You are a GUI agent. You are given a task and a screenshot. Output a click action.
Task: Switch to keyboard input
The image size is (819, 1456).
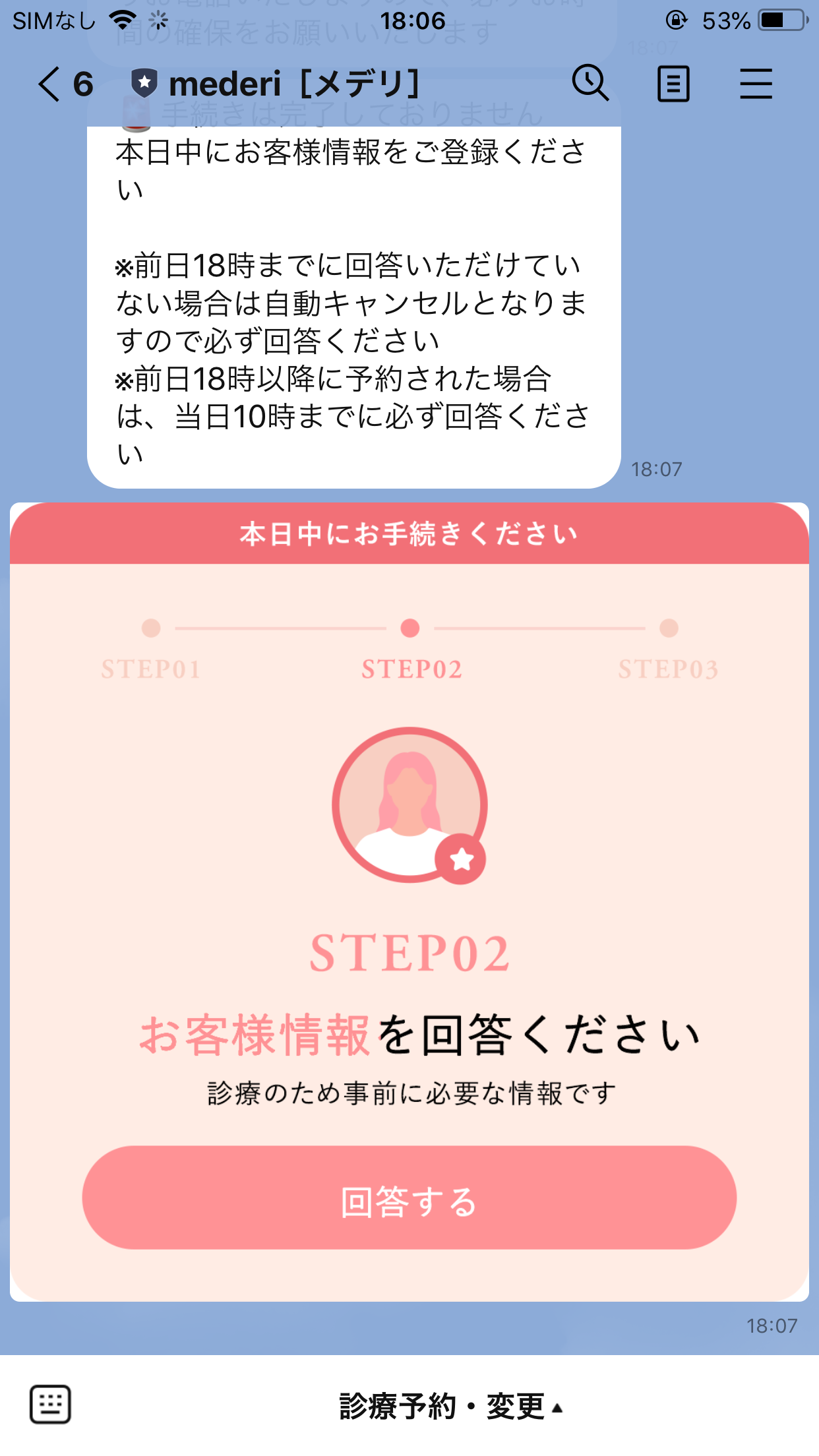(50, 1405)
